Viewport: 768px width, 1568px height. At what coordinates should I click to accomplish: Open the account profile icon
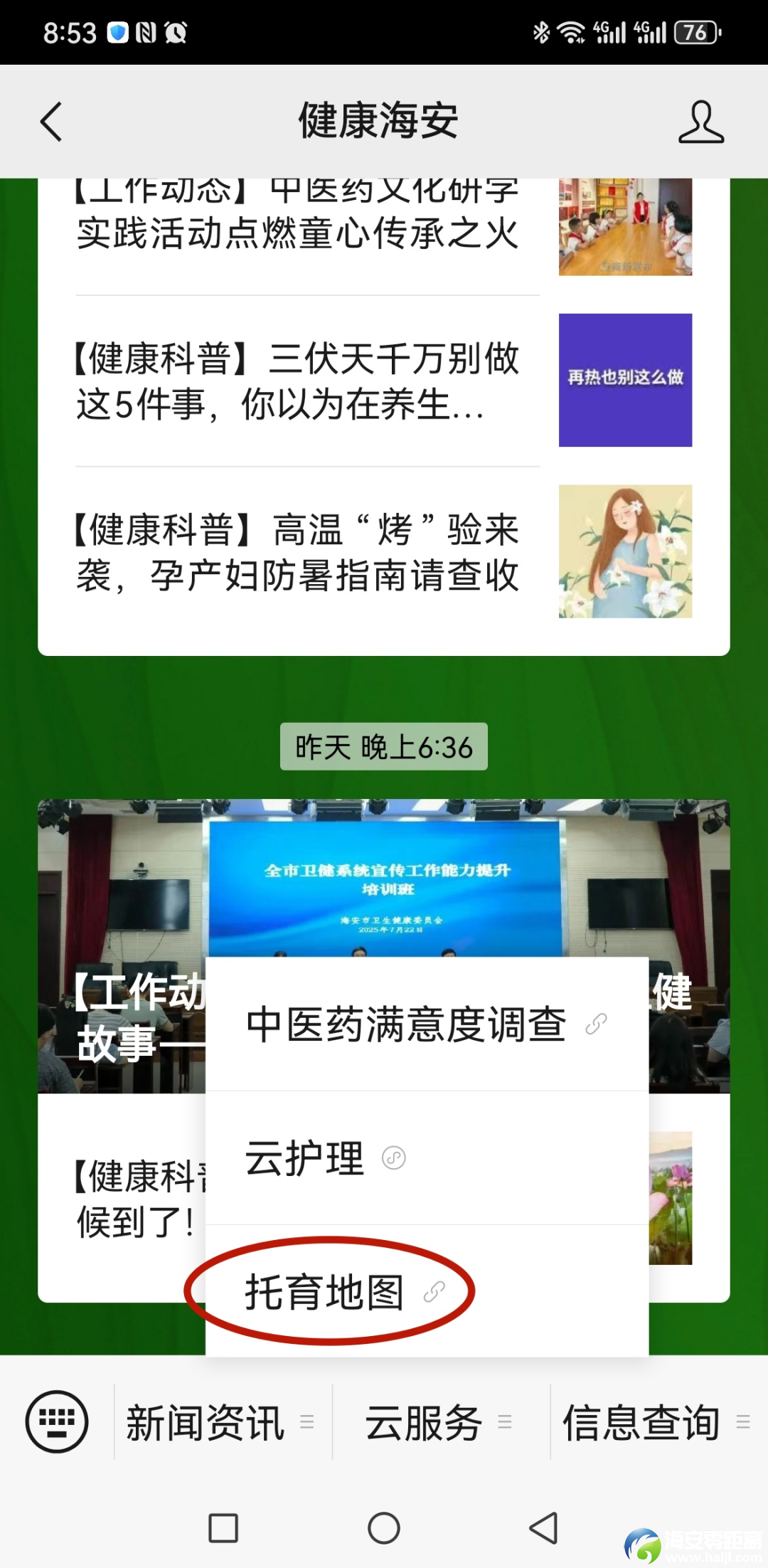[700, 122]
